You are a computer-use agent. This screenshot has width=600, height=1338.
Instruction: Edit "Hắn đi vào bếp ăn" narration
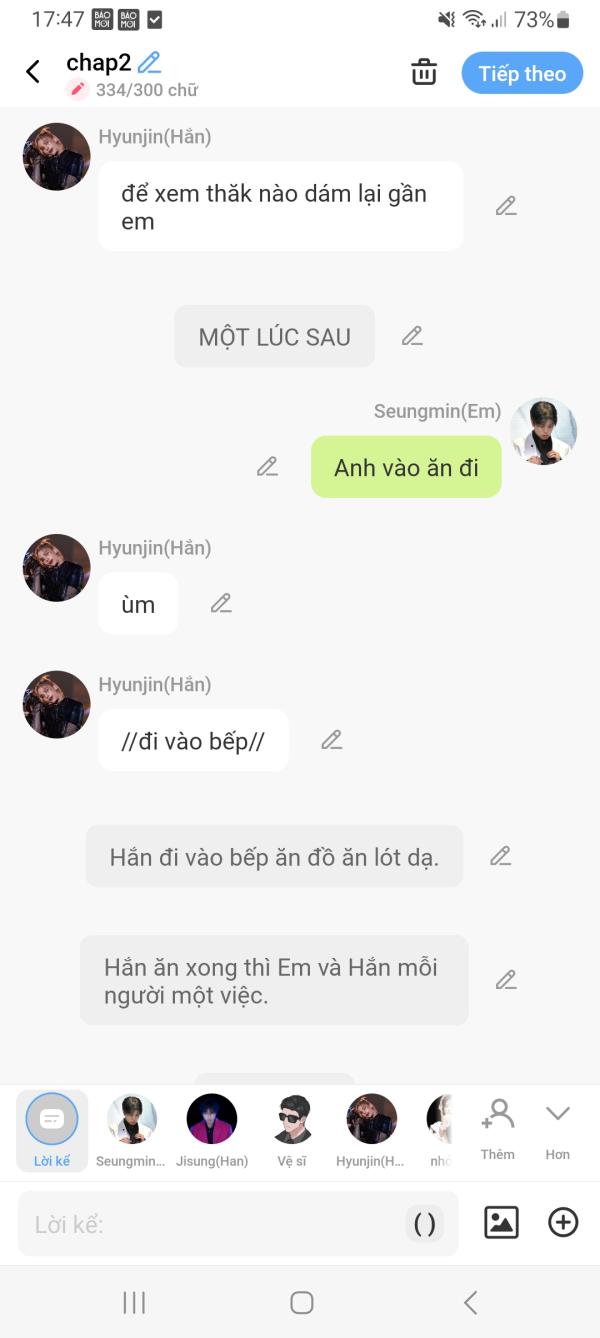[x=501, y=856]
